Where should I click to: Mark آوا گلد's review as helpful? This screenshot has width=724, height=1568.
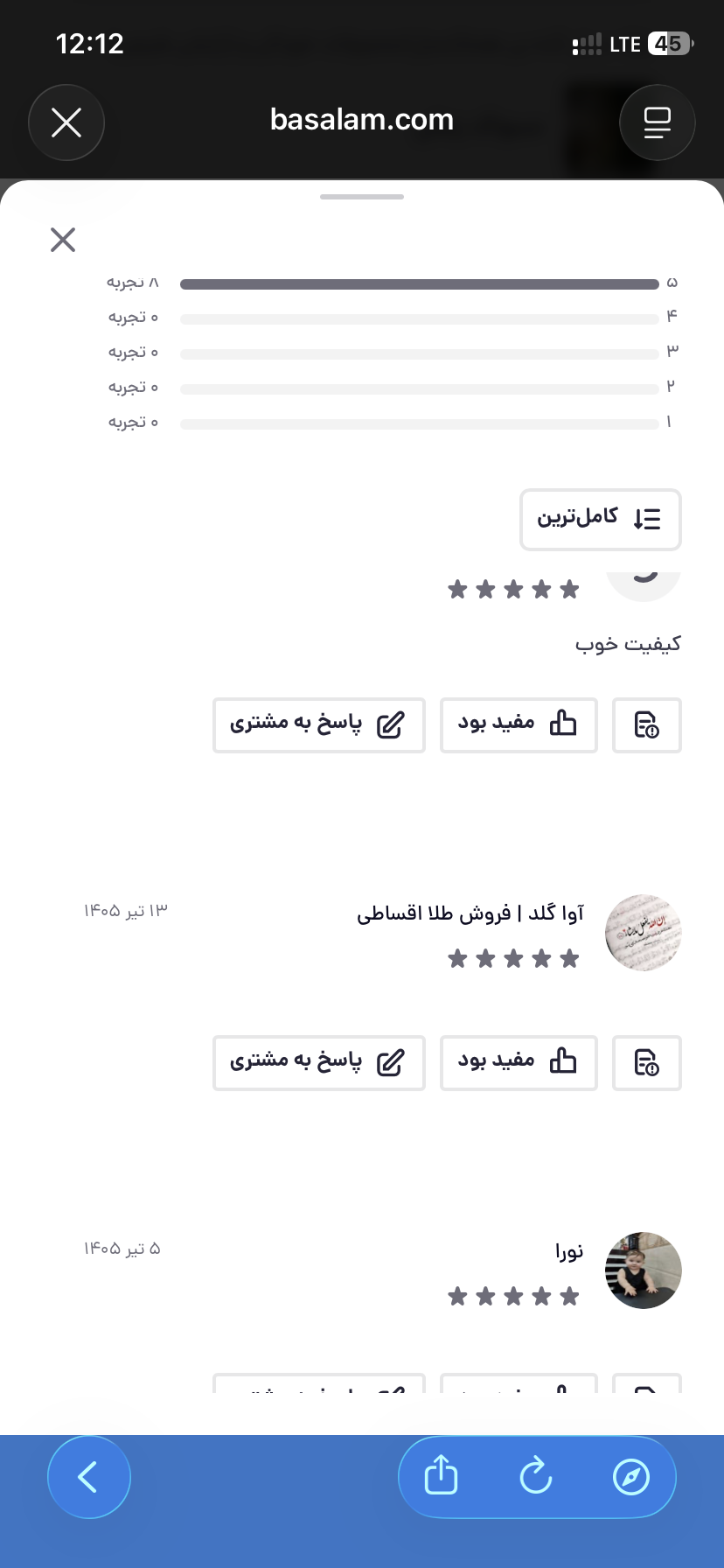[x=519, y=1062]
